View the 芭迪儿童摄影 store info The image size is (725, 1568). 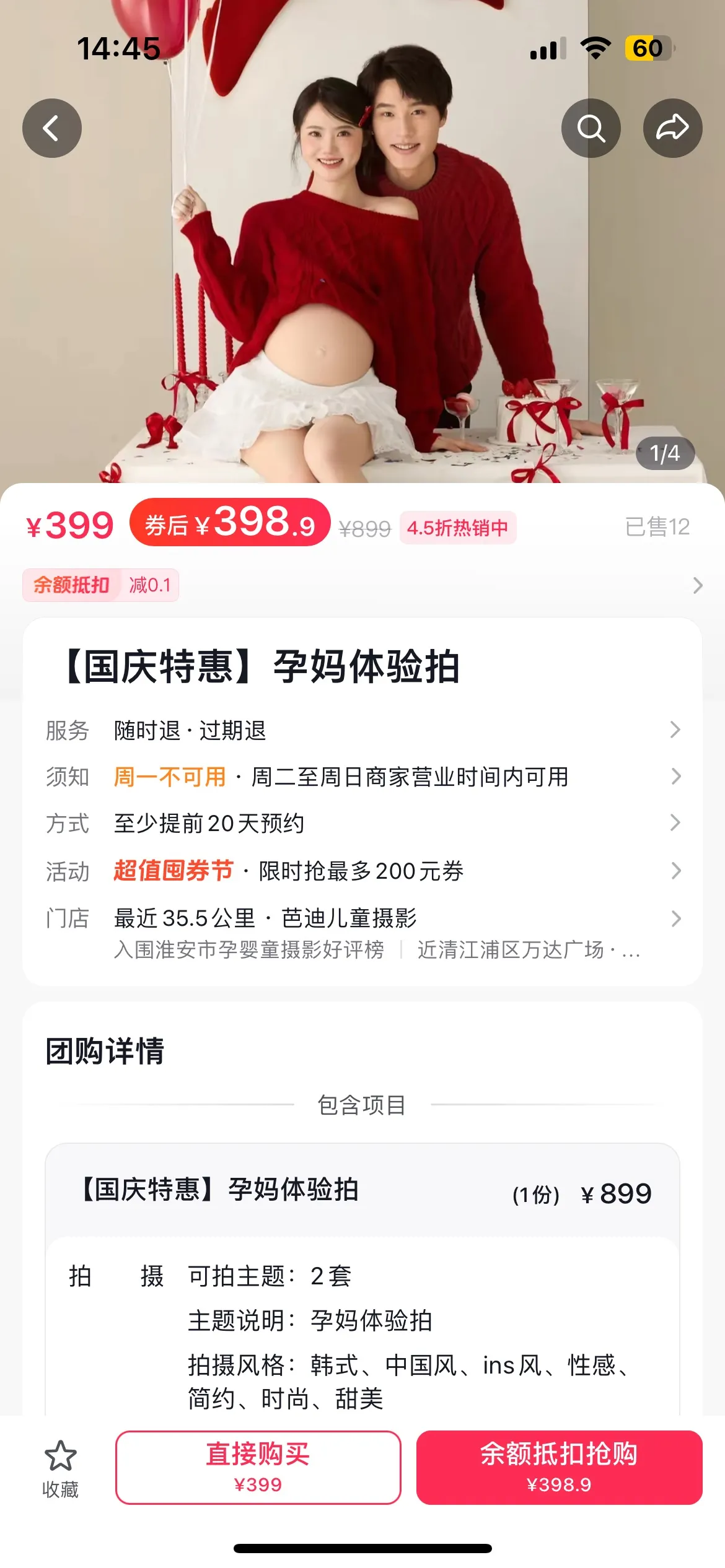pos(362,929)
